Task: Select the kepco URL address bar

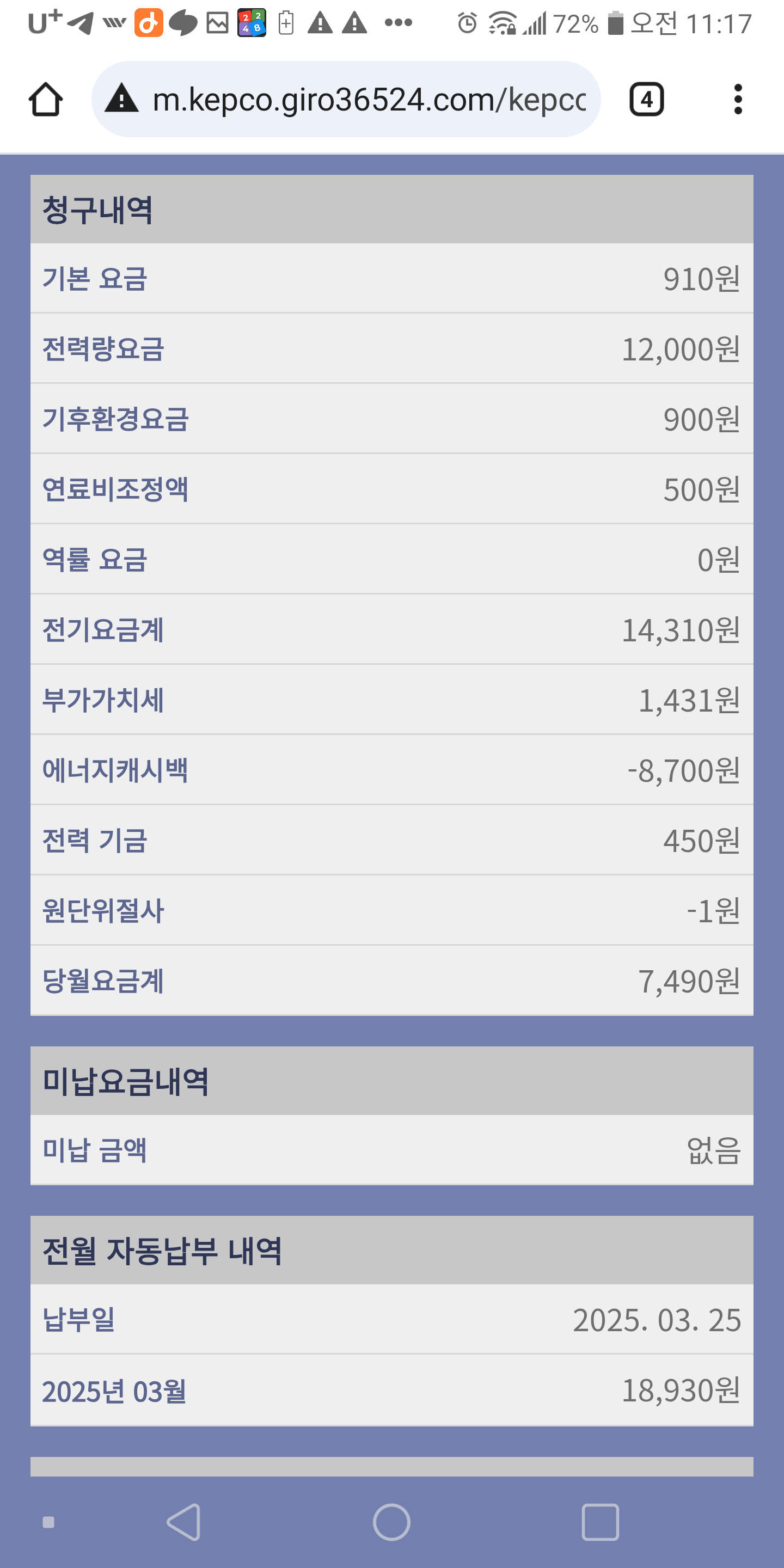Action: (369, 99)
